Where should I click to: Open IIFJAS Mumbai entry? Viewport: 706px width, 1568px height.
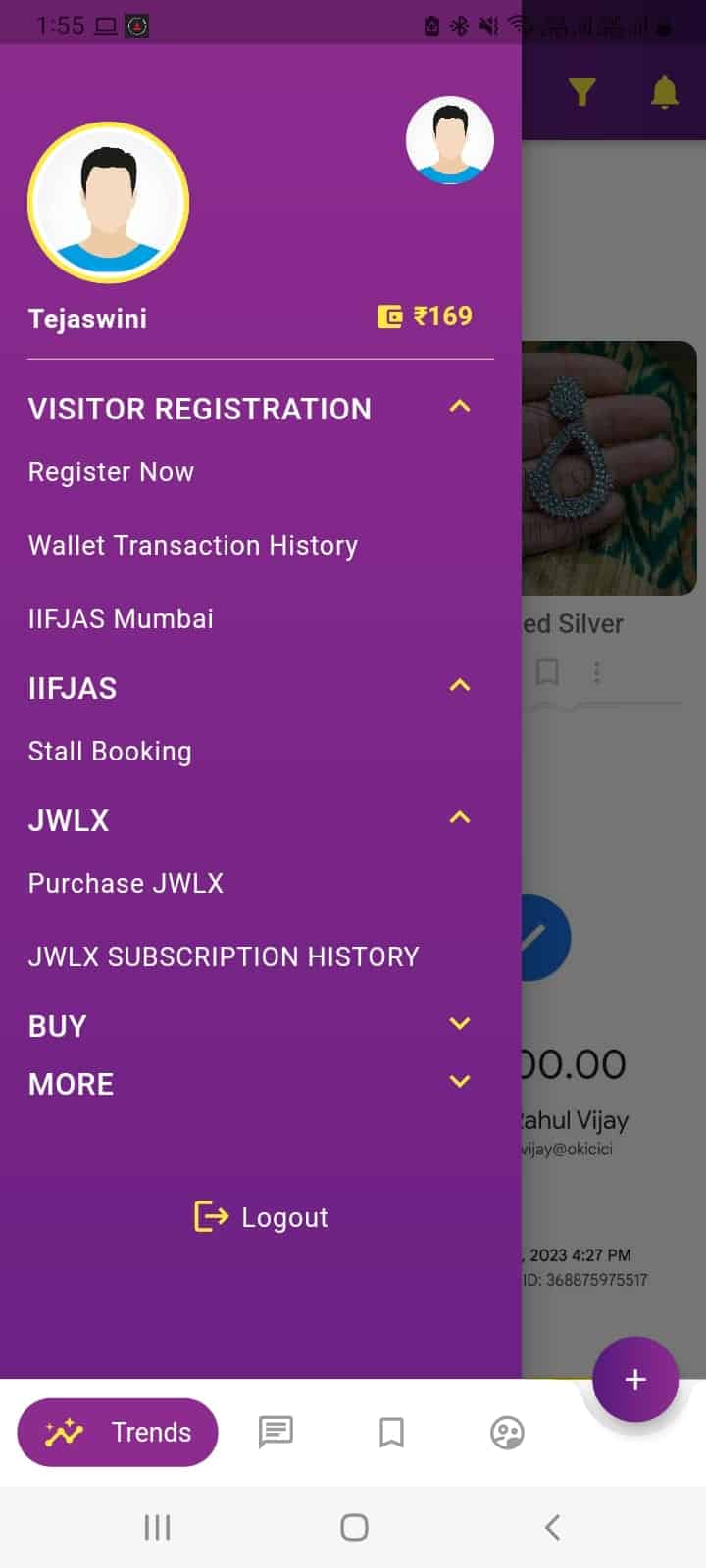(121, 619)
